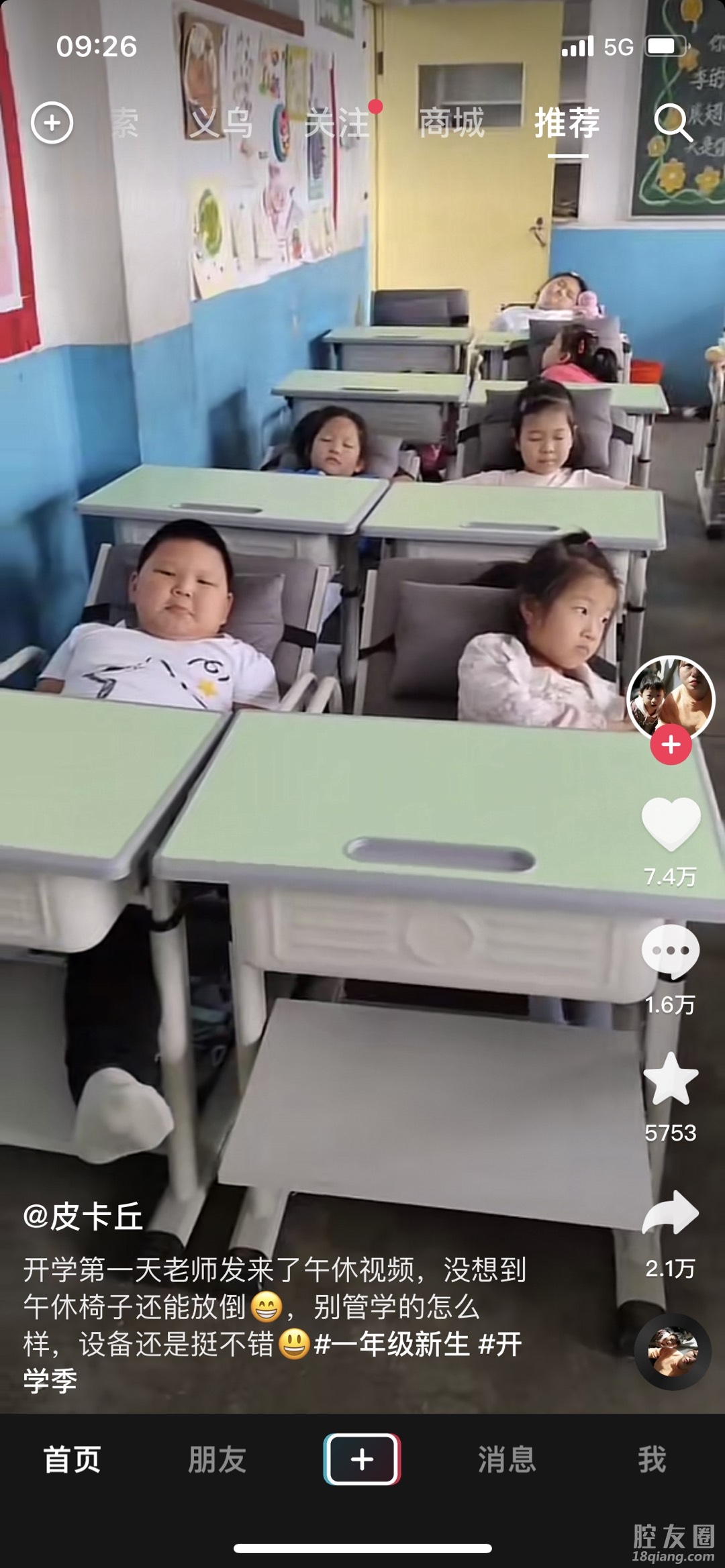Open the 商城 tab
Viewport: 725px width, 1568px height.
pyautogui.click(x=452, y=123)
